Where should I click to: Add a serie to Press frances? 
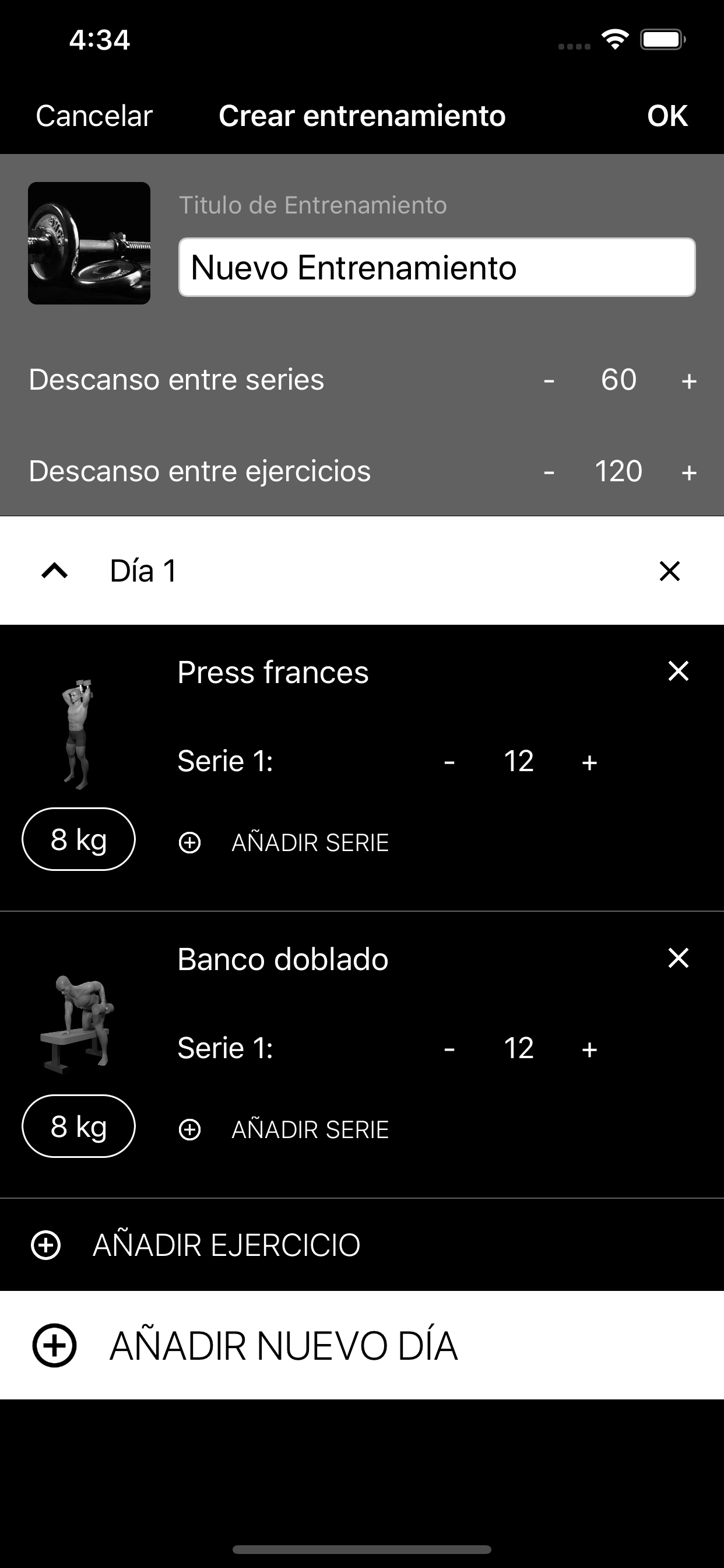tap(283, 842)
